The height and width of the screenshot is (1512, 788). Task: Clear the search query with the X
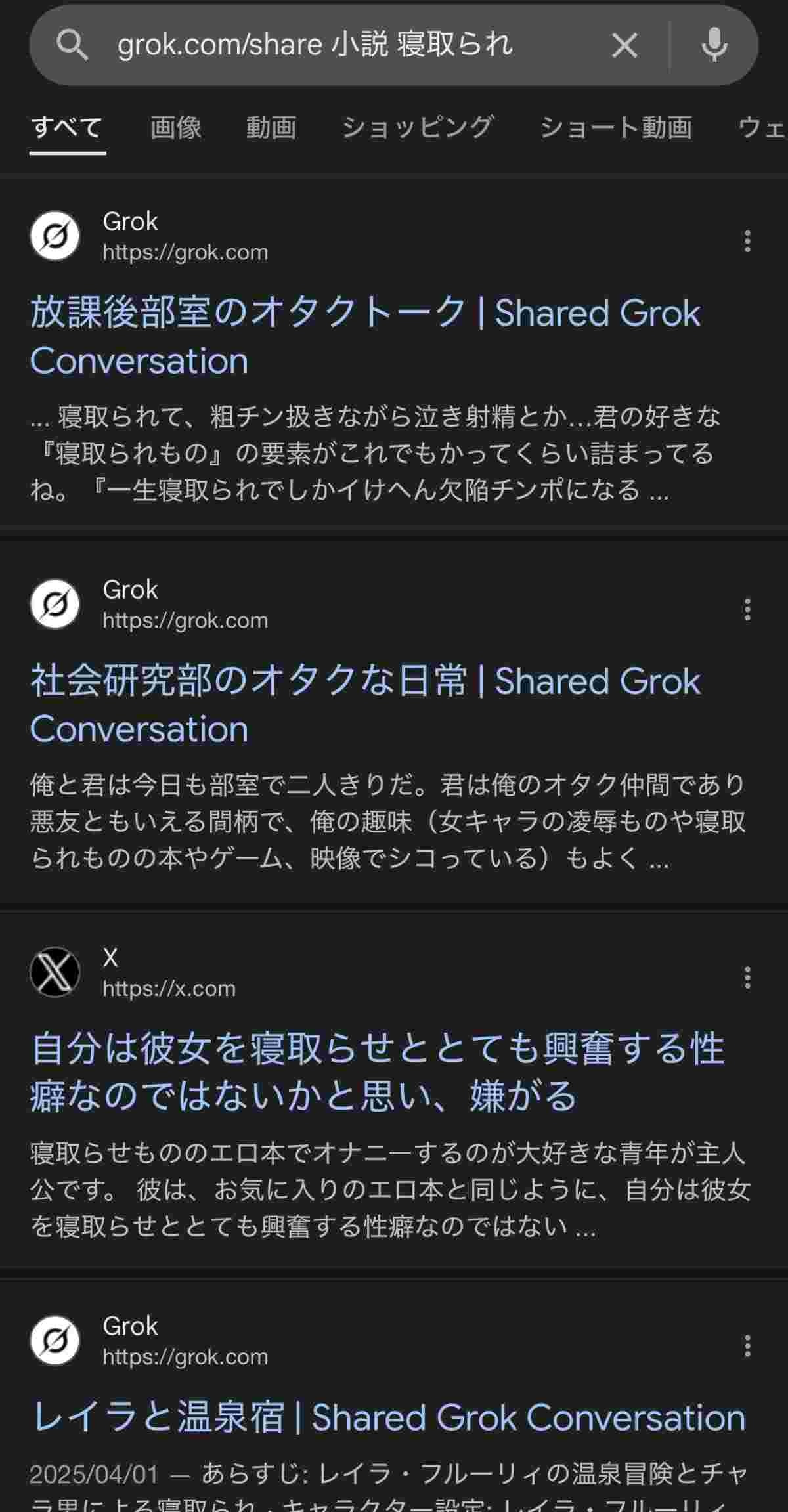624,45
